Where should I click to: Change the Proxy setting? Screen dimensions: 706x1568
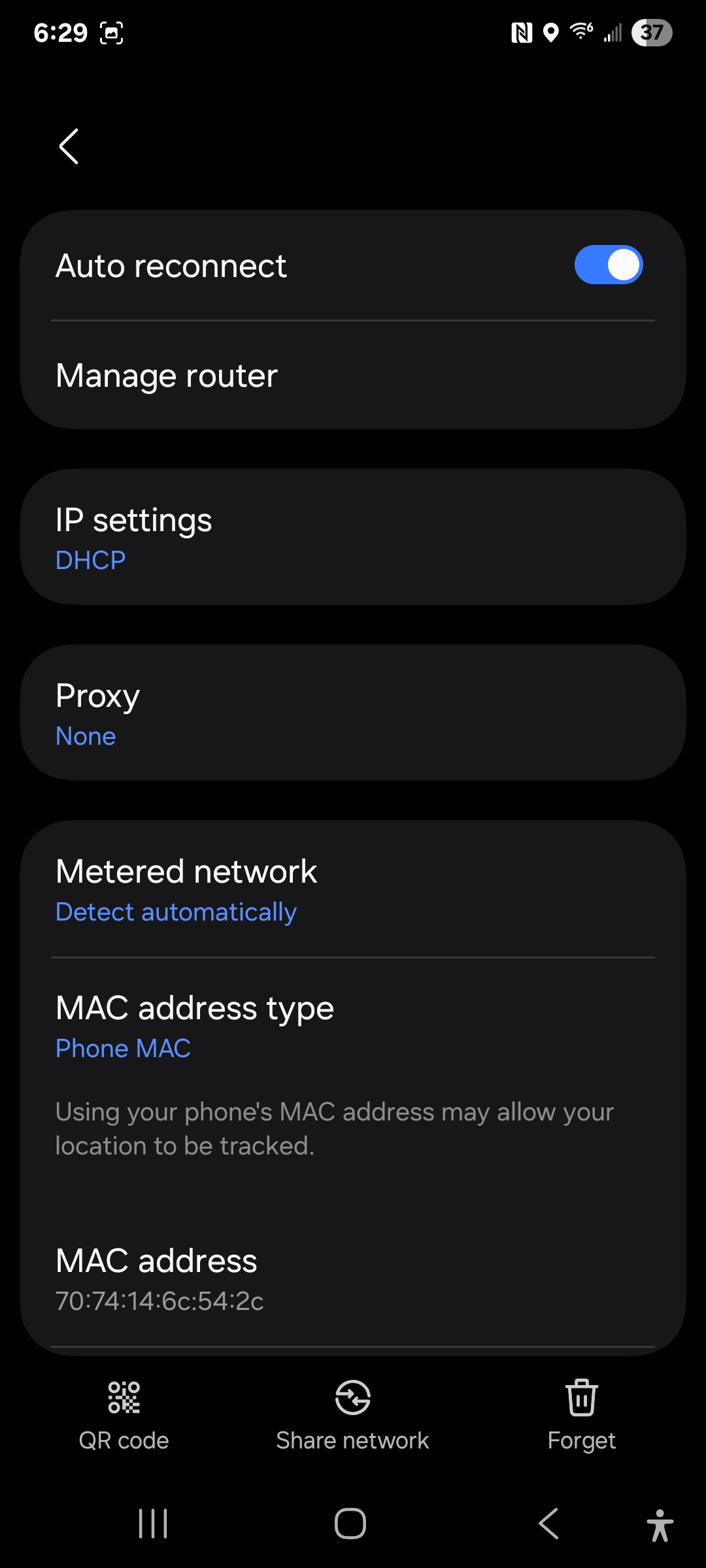coord(353,713)
